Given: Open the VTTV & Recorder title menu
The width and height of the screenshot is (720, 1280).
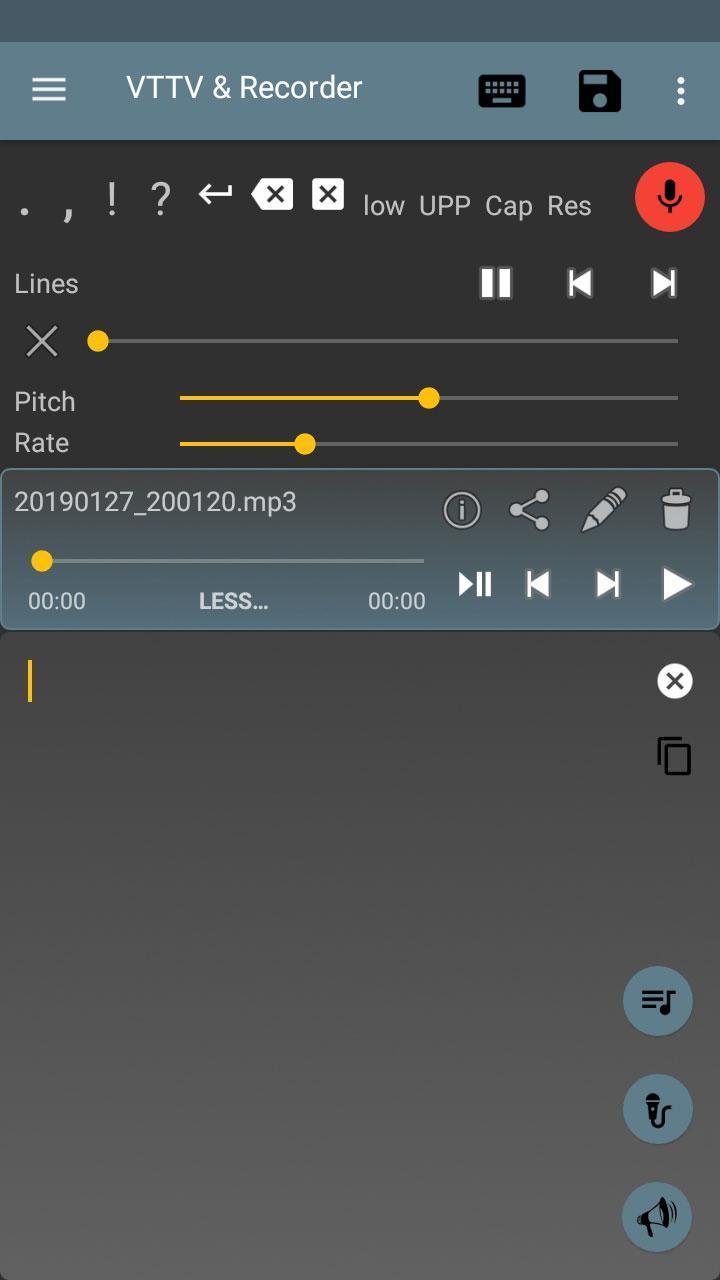Looking at the screenshot, I should (x=244, y=88).
